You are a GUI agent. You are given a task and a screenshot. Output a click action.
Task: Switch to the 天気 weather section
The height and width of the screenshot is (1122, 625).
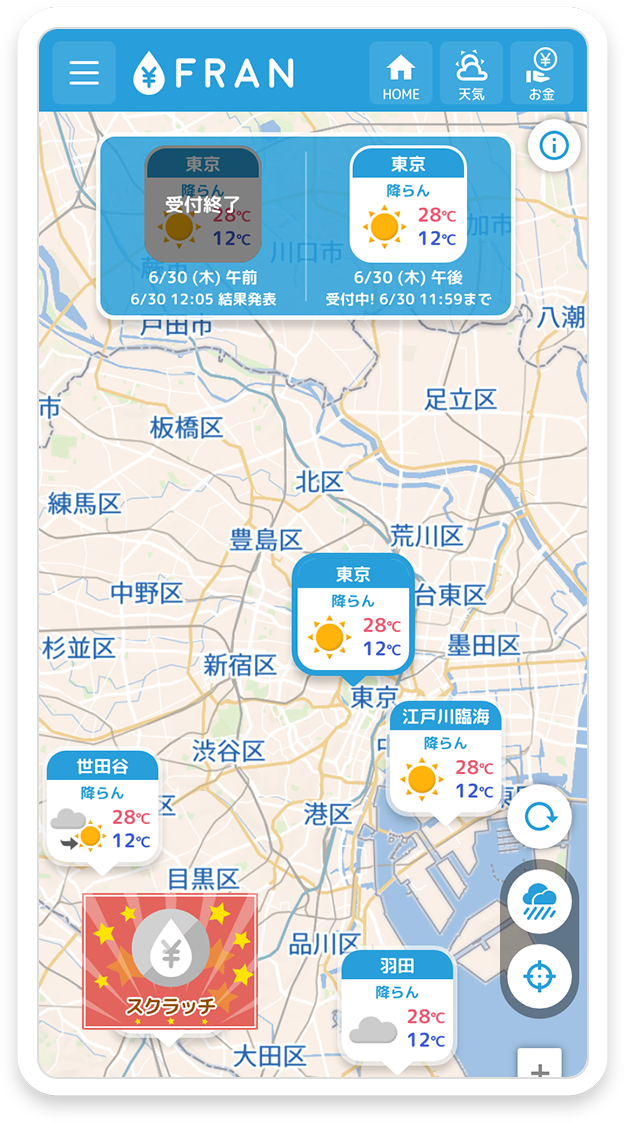click(471, 73)
